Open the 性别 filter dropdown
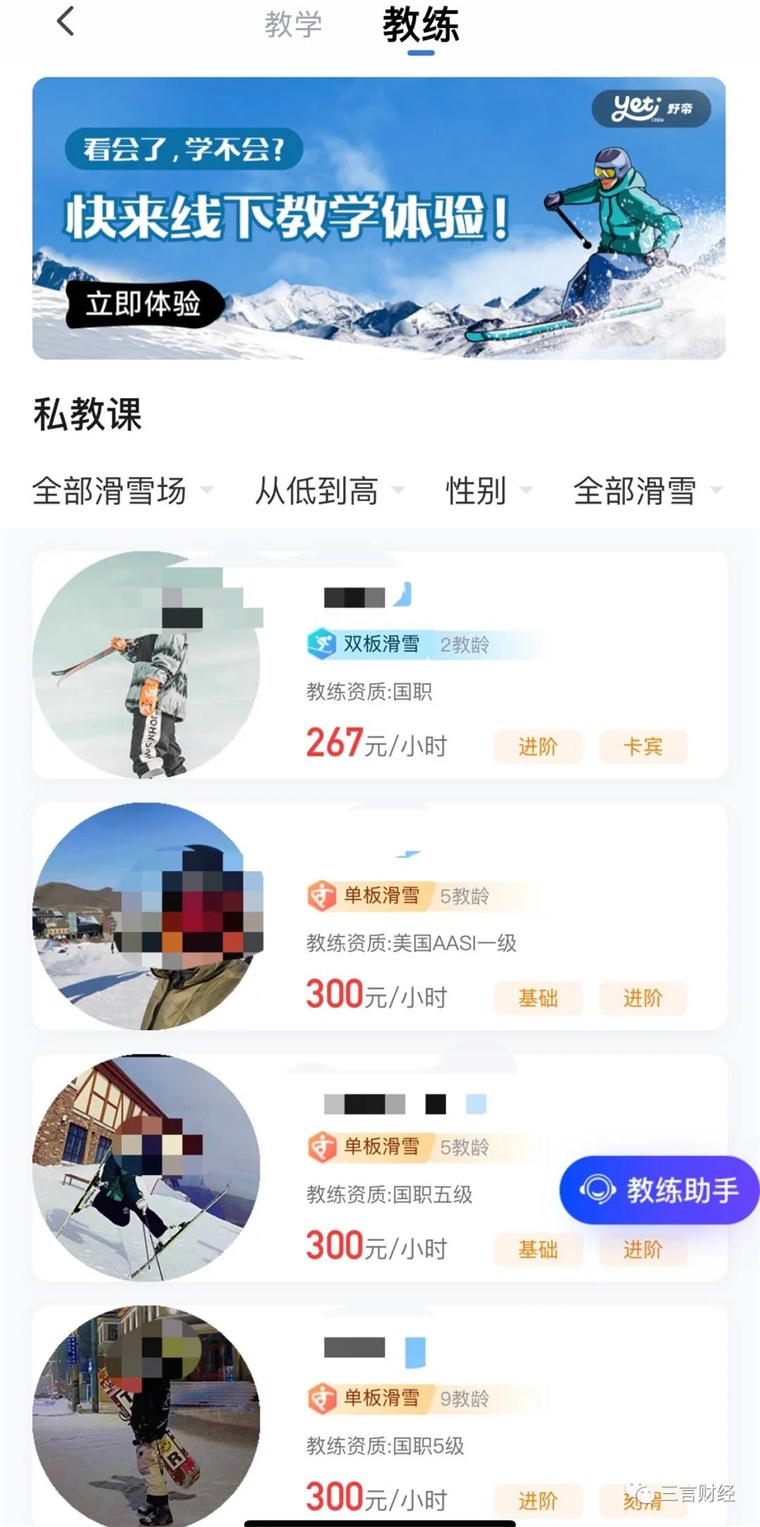The height and width of the screenshot is (1527, 760). (477, 491)
